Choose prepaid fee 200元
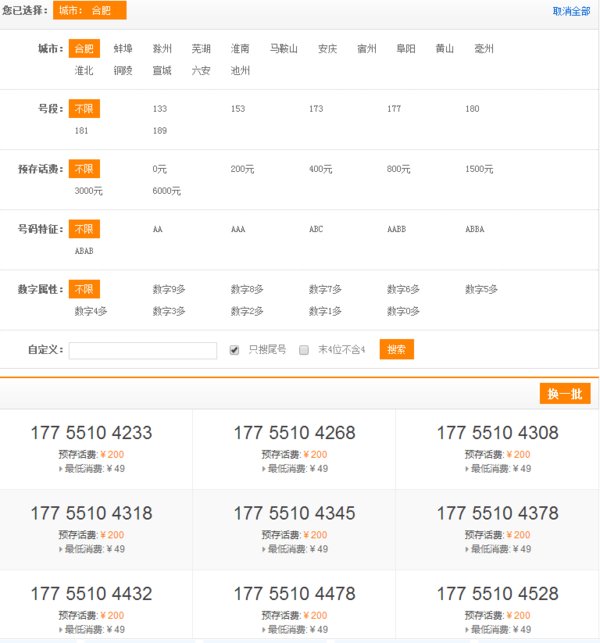 point(242,169)
